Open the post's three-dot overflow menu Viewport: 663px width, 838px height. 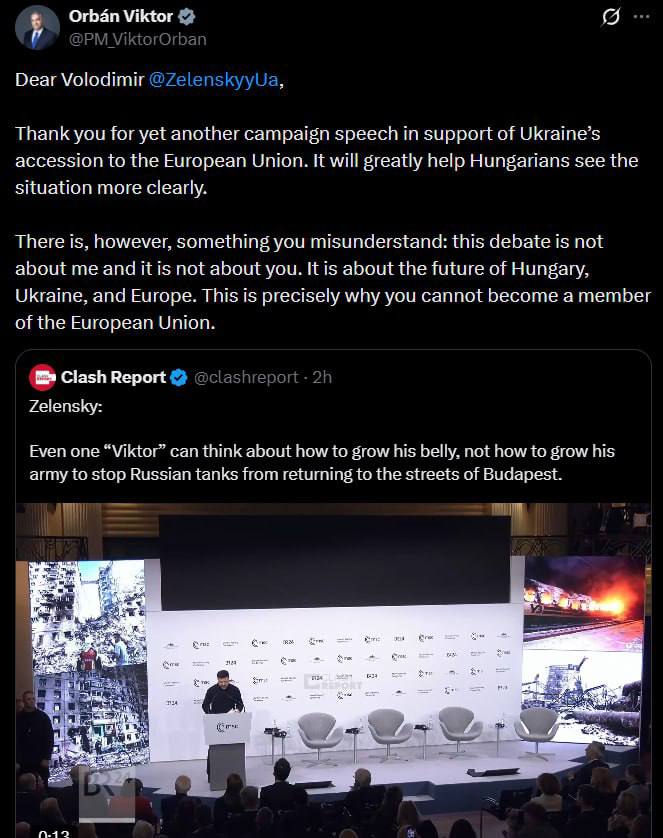point(640,17)
